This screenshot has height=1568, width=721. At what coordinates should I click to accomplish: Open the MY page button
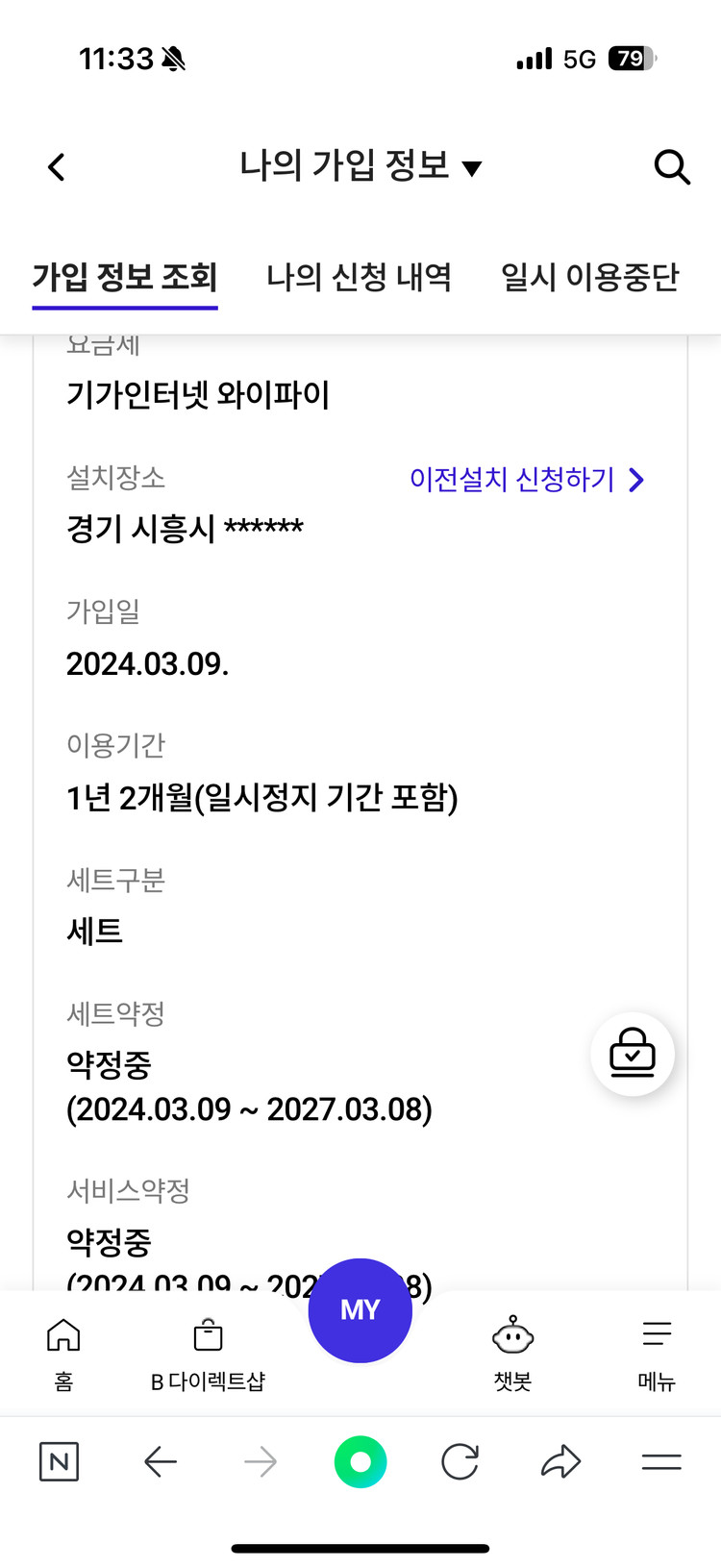coord(360,1309)
